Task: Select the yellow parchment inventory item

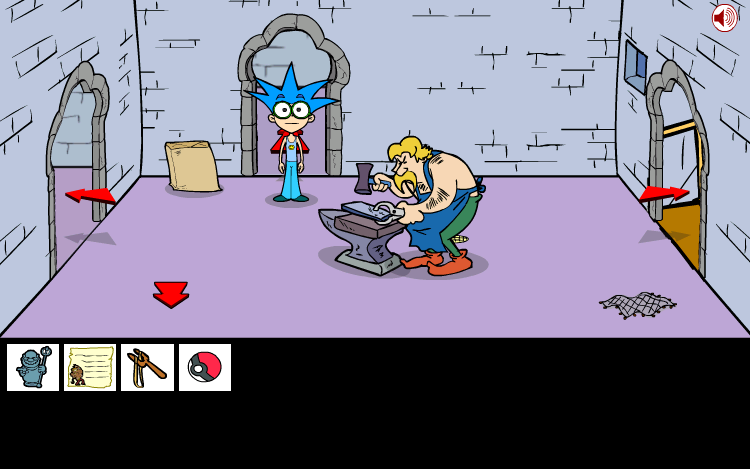Action: [91, 367]
